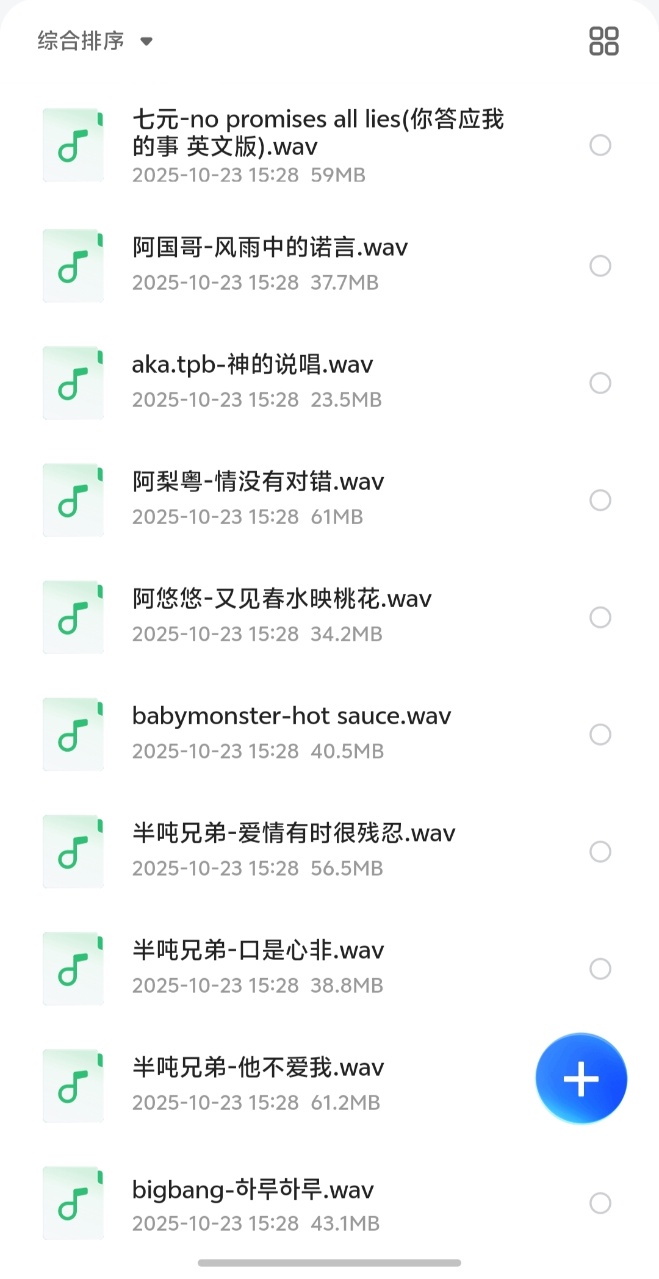Open 半吨兄弟-爱情有时很残忍.wav audio file
This screenshot has height=1279, width=659.
click(293, 833)
